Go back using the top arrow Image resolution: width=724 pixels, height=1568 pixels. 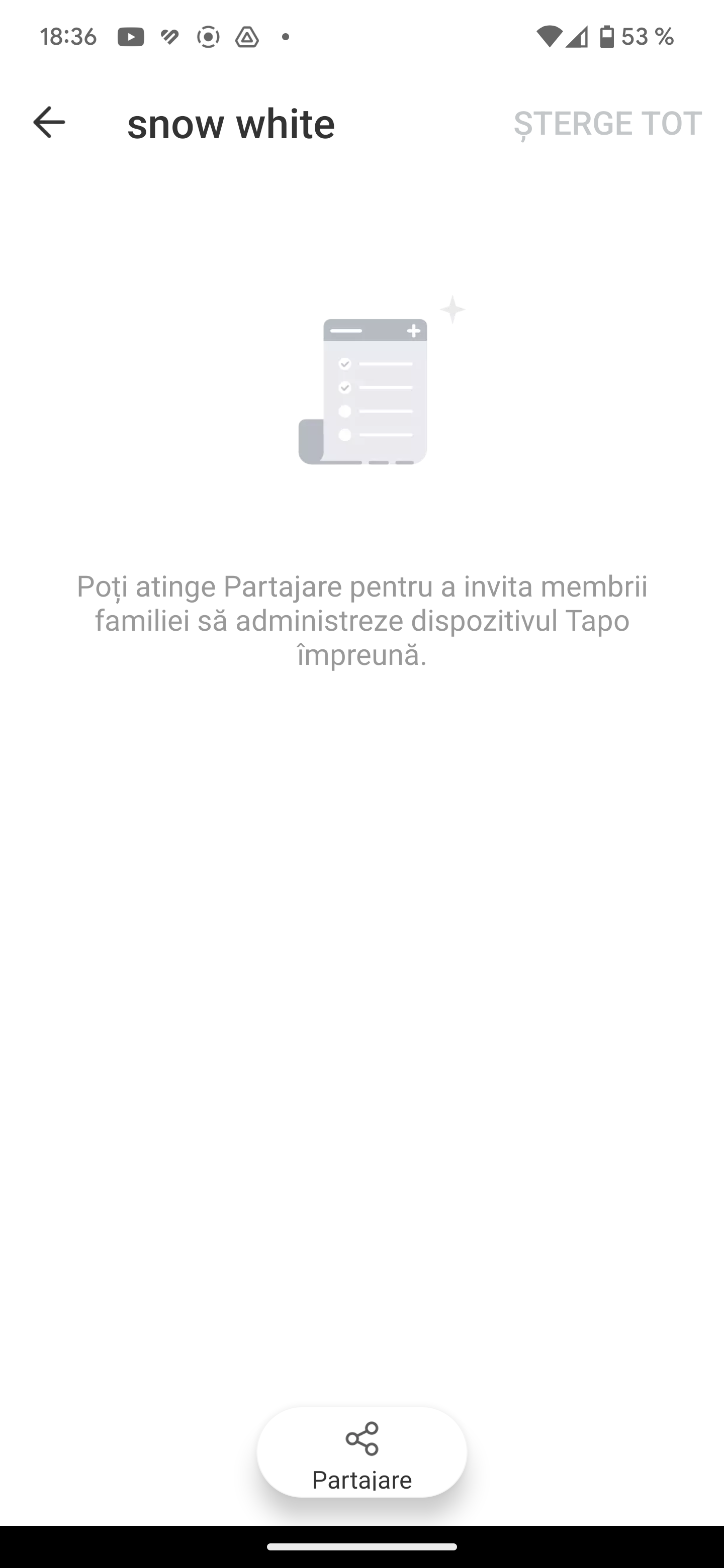(49, 122)
